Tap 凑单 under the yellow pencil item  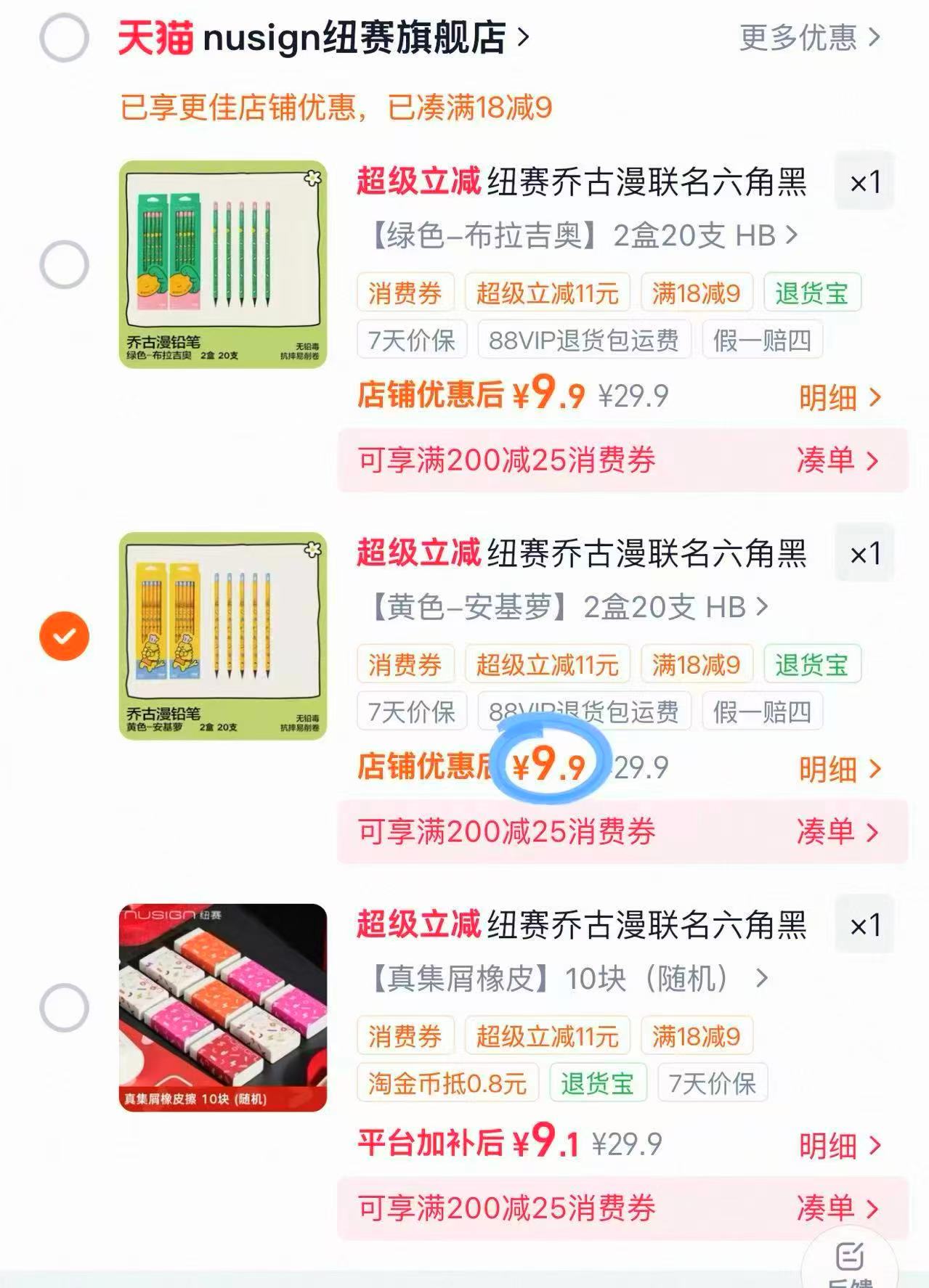[x=837, y=831]
